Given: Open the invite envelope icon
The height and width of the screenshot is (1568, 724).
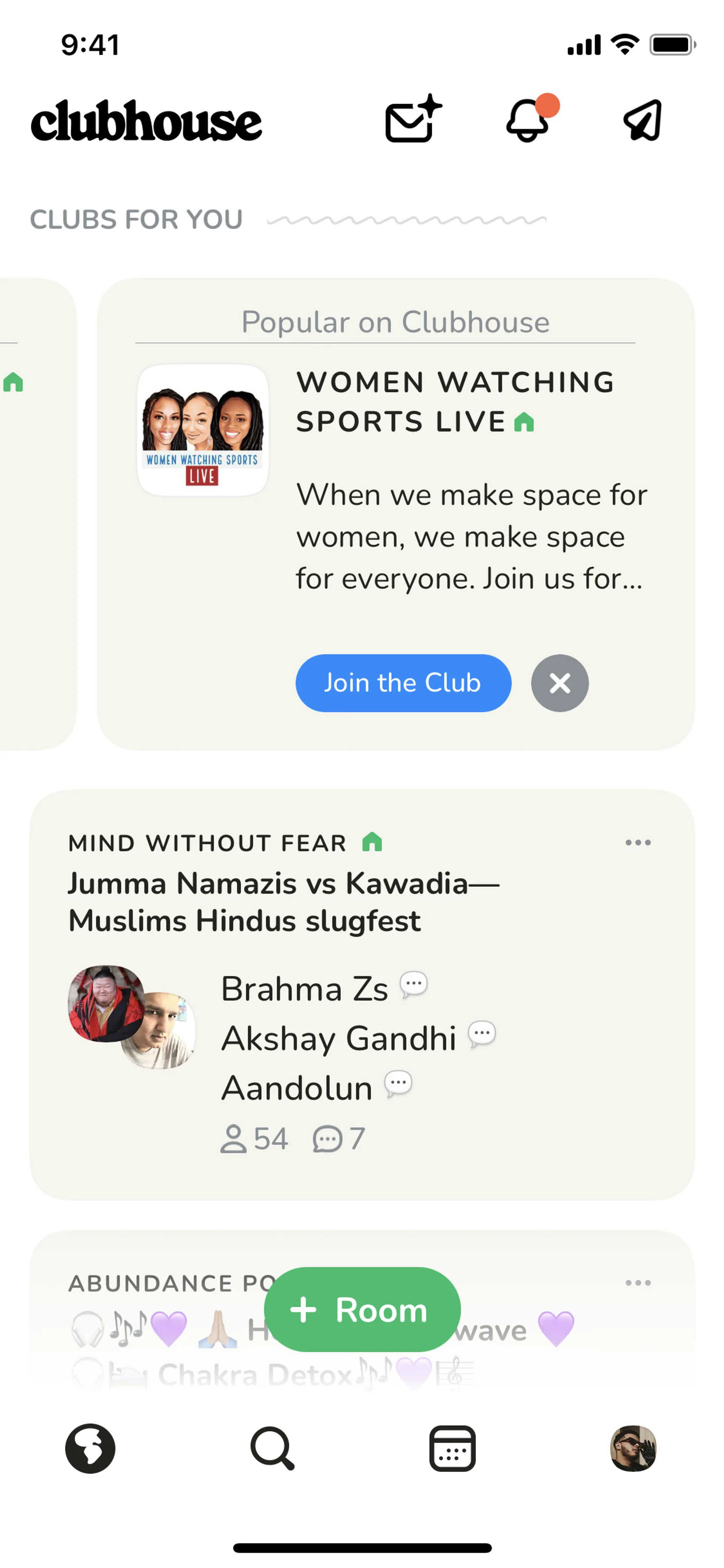Looking at the screenshot, I should click(x=412, y=120).
